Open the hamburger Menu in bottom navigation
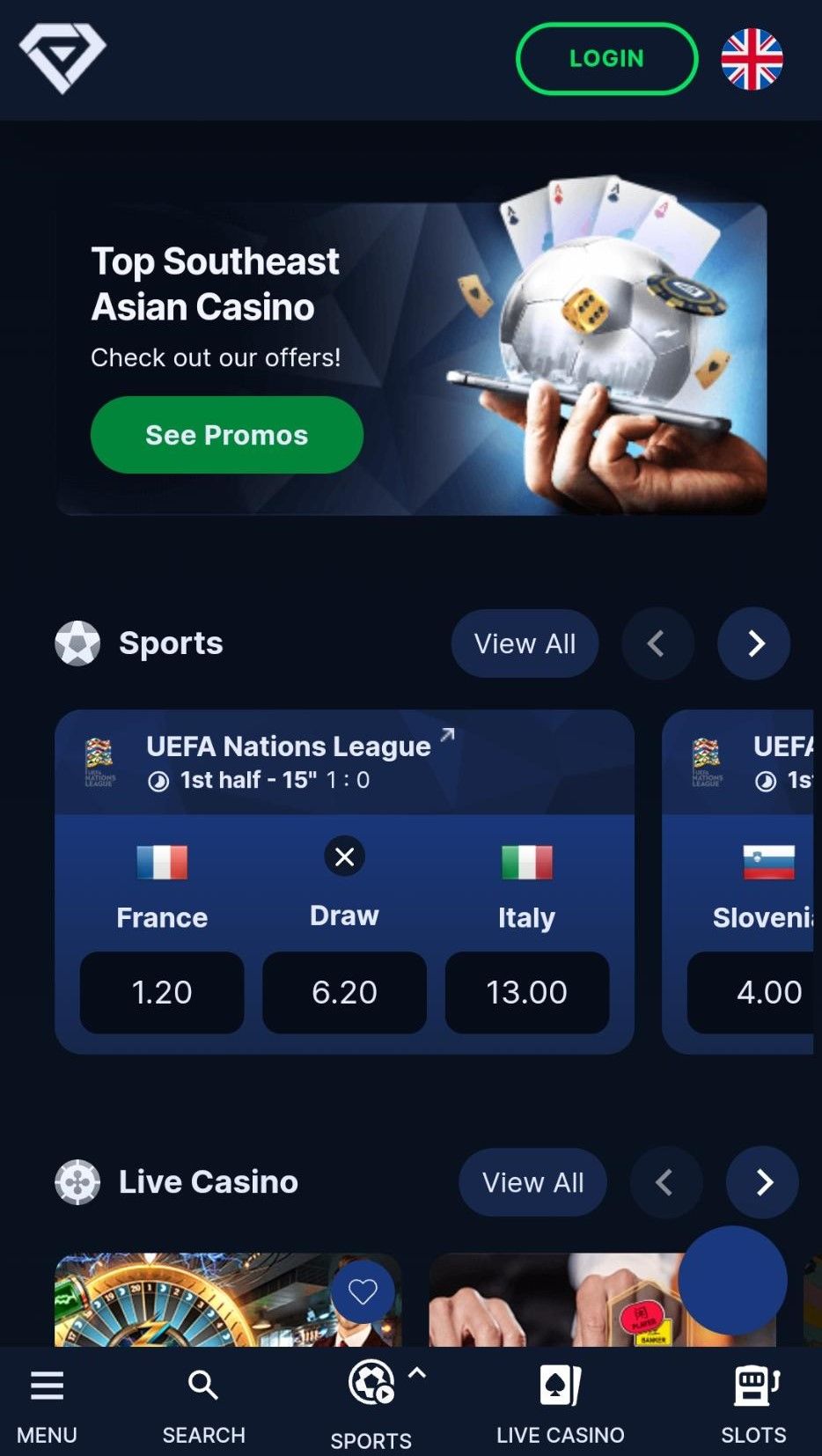Screen dimensions: 822x1456 pos(48,1386)
